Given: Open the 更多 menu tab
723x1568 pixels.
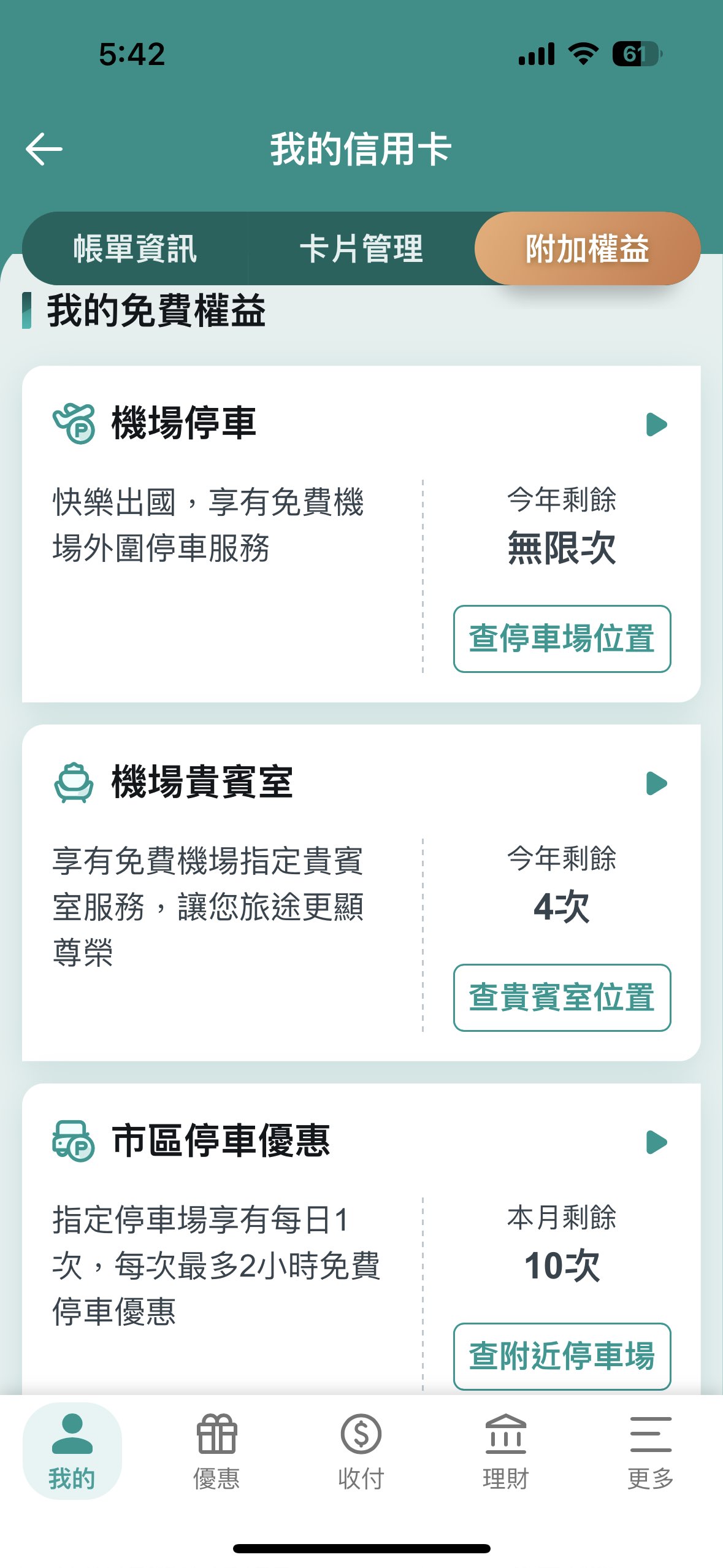Looking at the screenshot, I should (x=651, y=1451).
